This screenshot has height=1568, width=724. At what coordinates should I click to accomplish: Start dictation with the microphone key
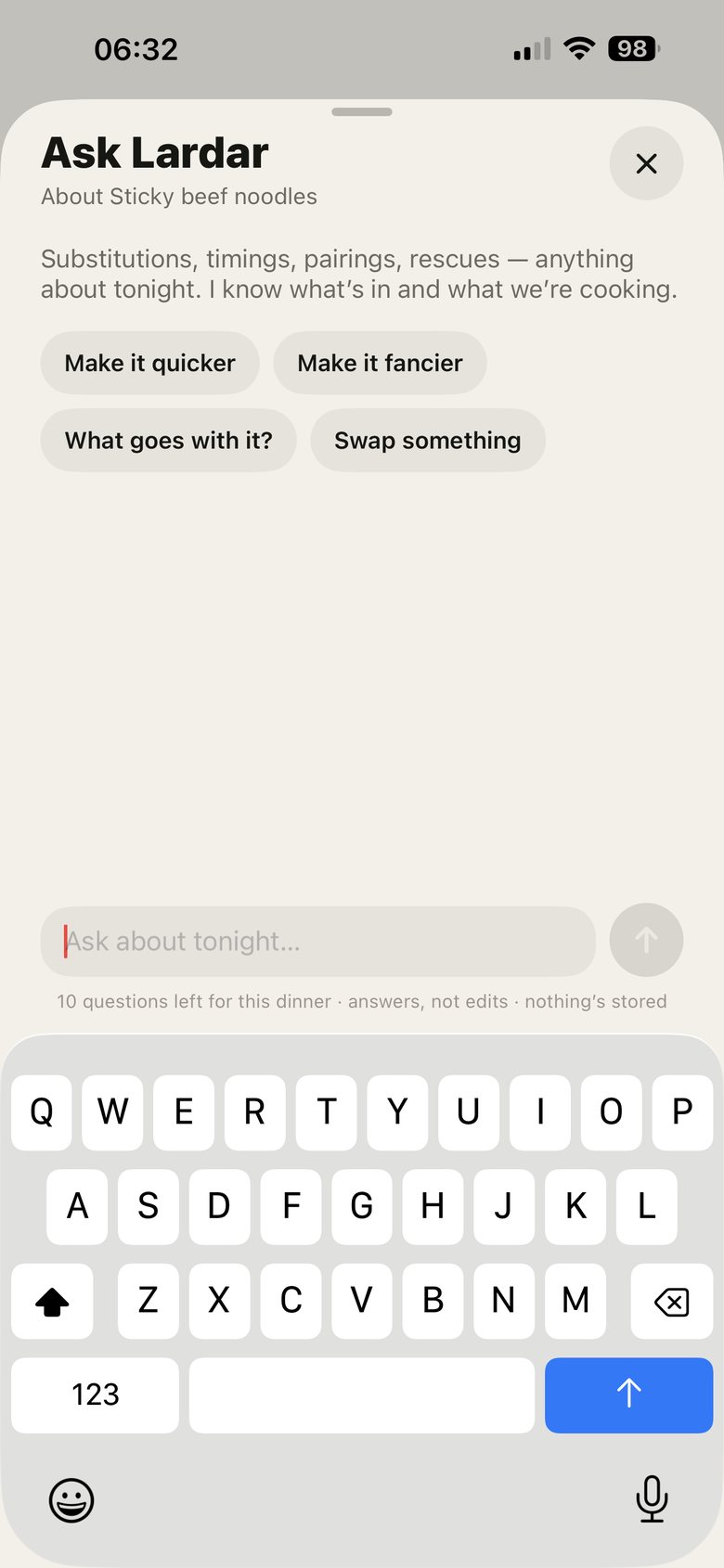pos(652,1498)
